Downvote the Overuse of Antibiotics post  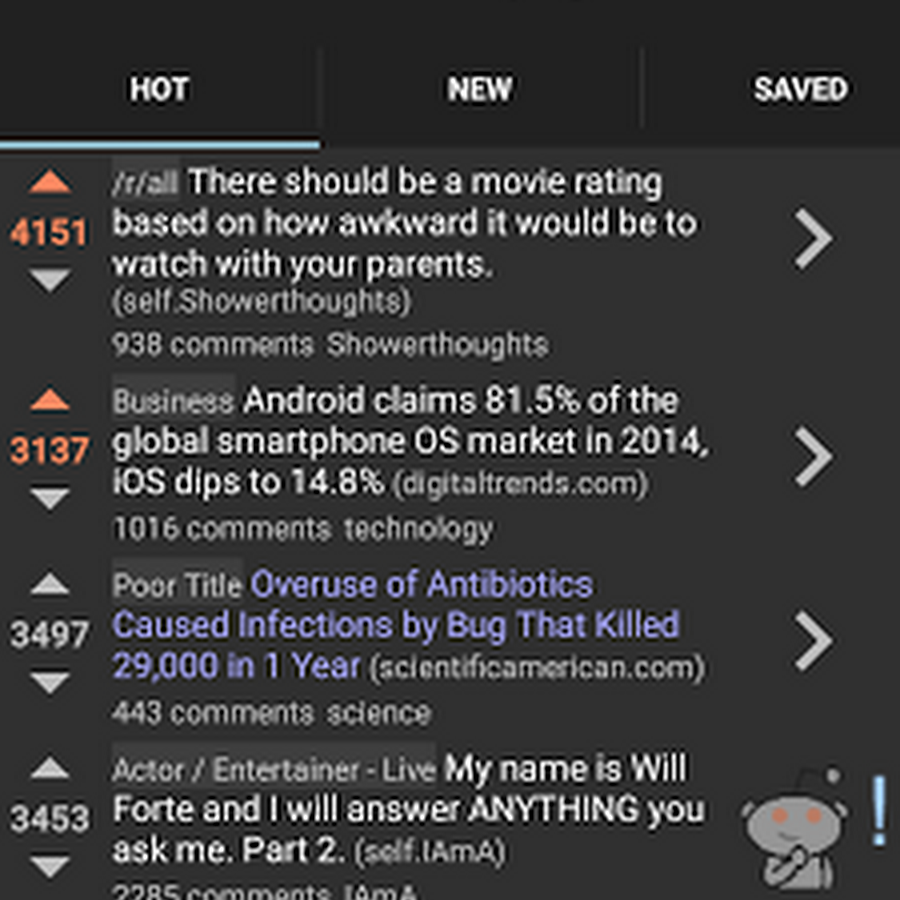pyautogui.click(x=50, y=682)
